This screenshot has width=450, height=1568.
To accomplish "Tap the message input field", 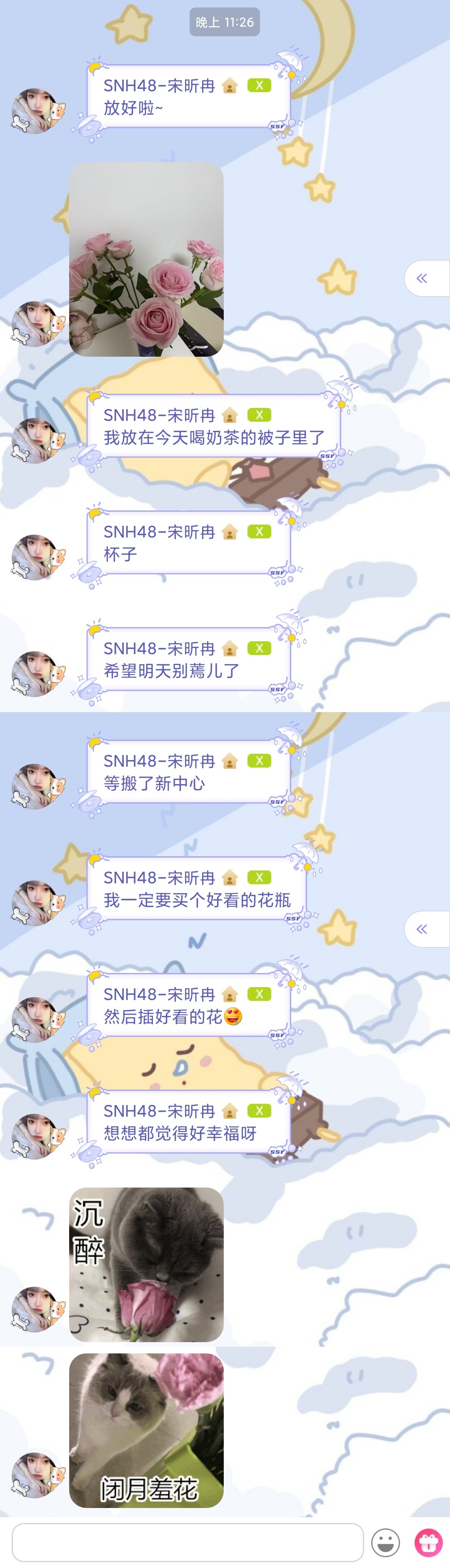I will (187, 1543).
